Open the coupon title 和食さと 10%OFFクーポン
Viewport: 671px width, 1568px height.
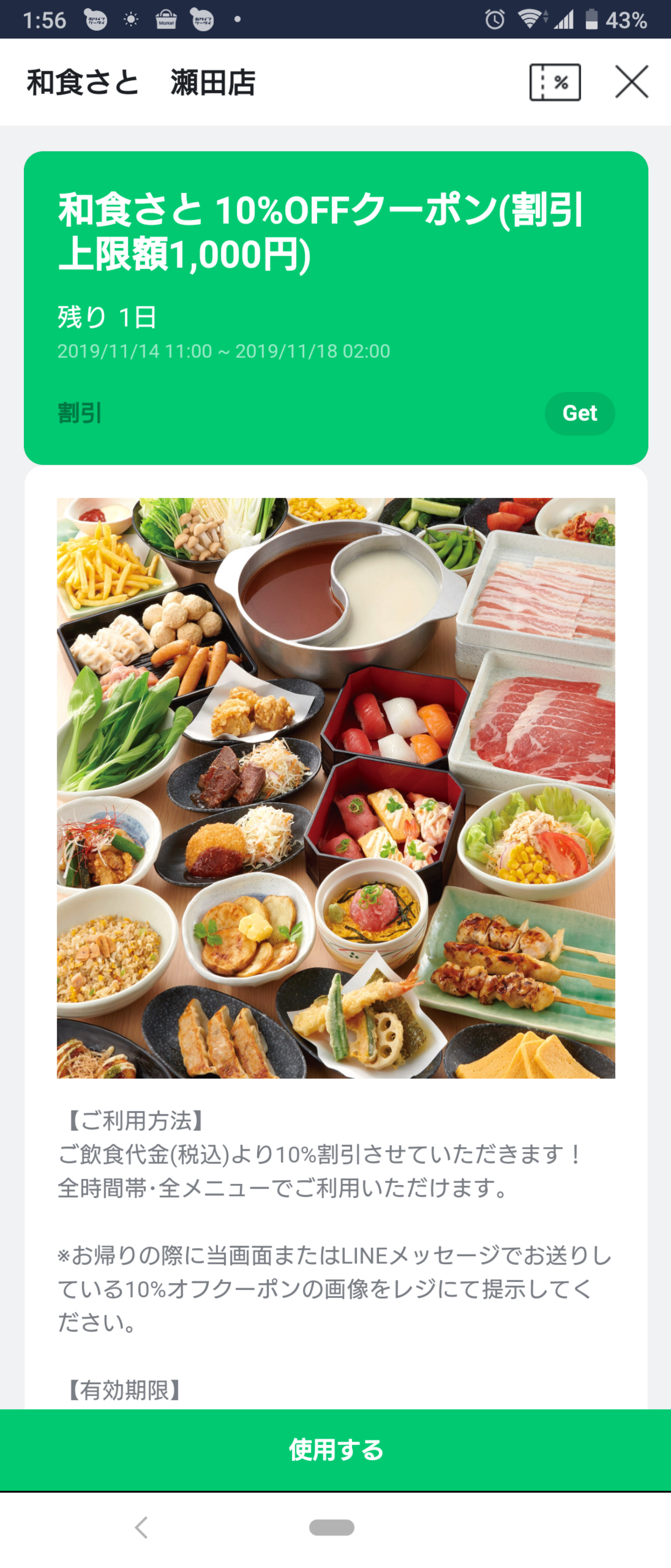pyautogui.click(x=322, y=231)
